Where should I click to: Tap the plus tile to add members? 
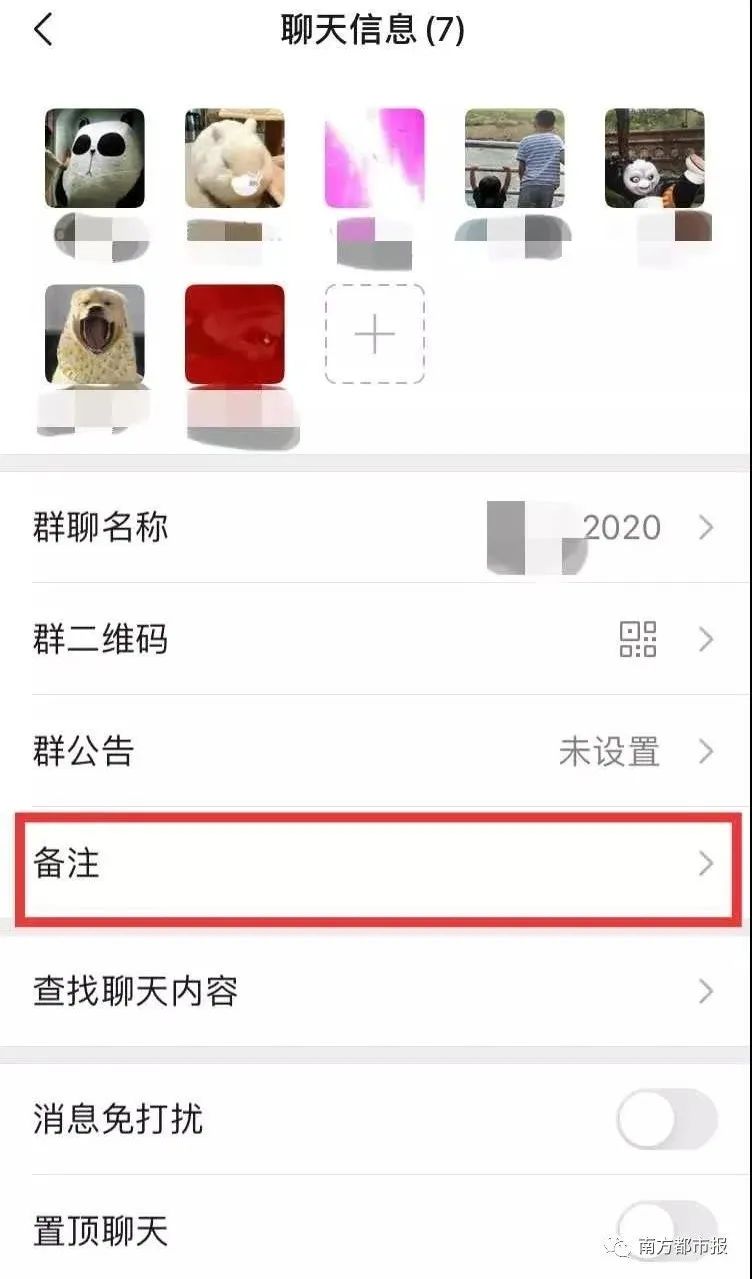click(374, 334)
